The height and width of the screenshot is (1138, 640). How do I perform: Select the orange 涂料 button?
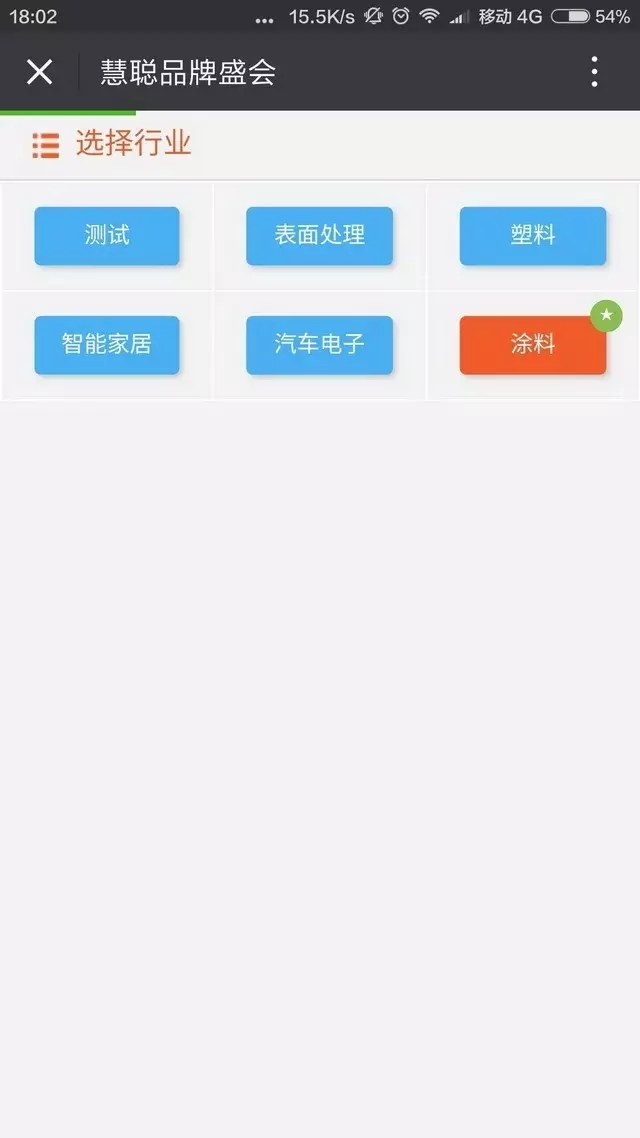point(533,345)
